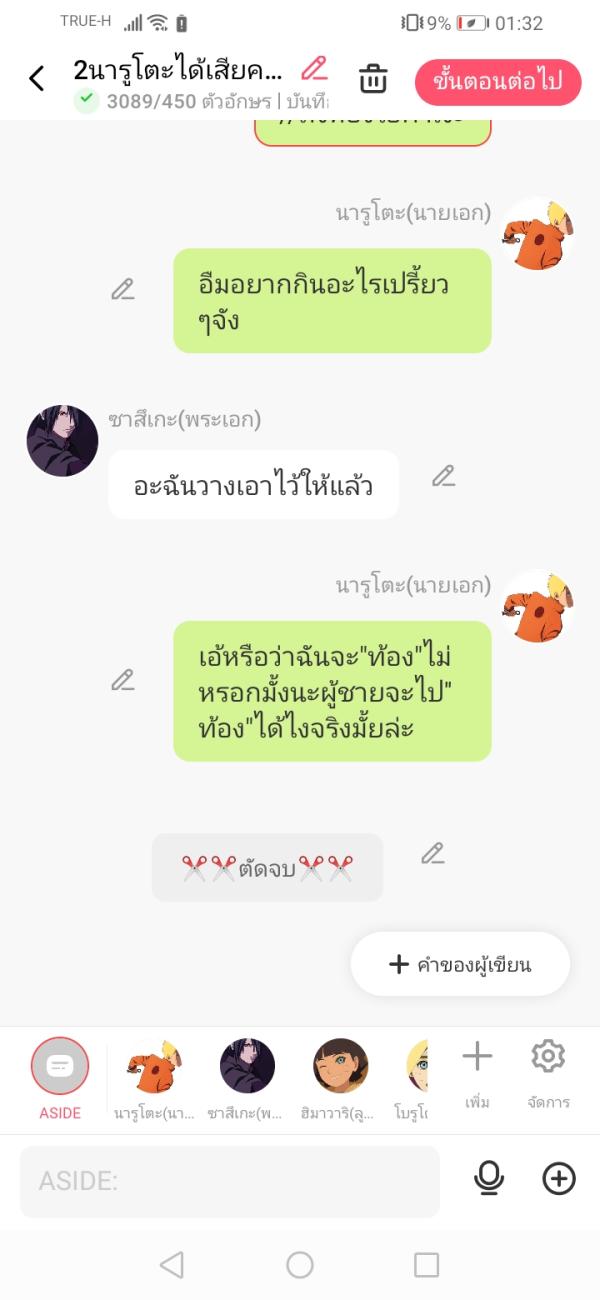
Task: Add คำของผู้เขียน author's note
Action: click(x=460, y=964)
